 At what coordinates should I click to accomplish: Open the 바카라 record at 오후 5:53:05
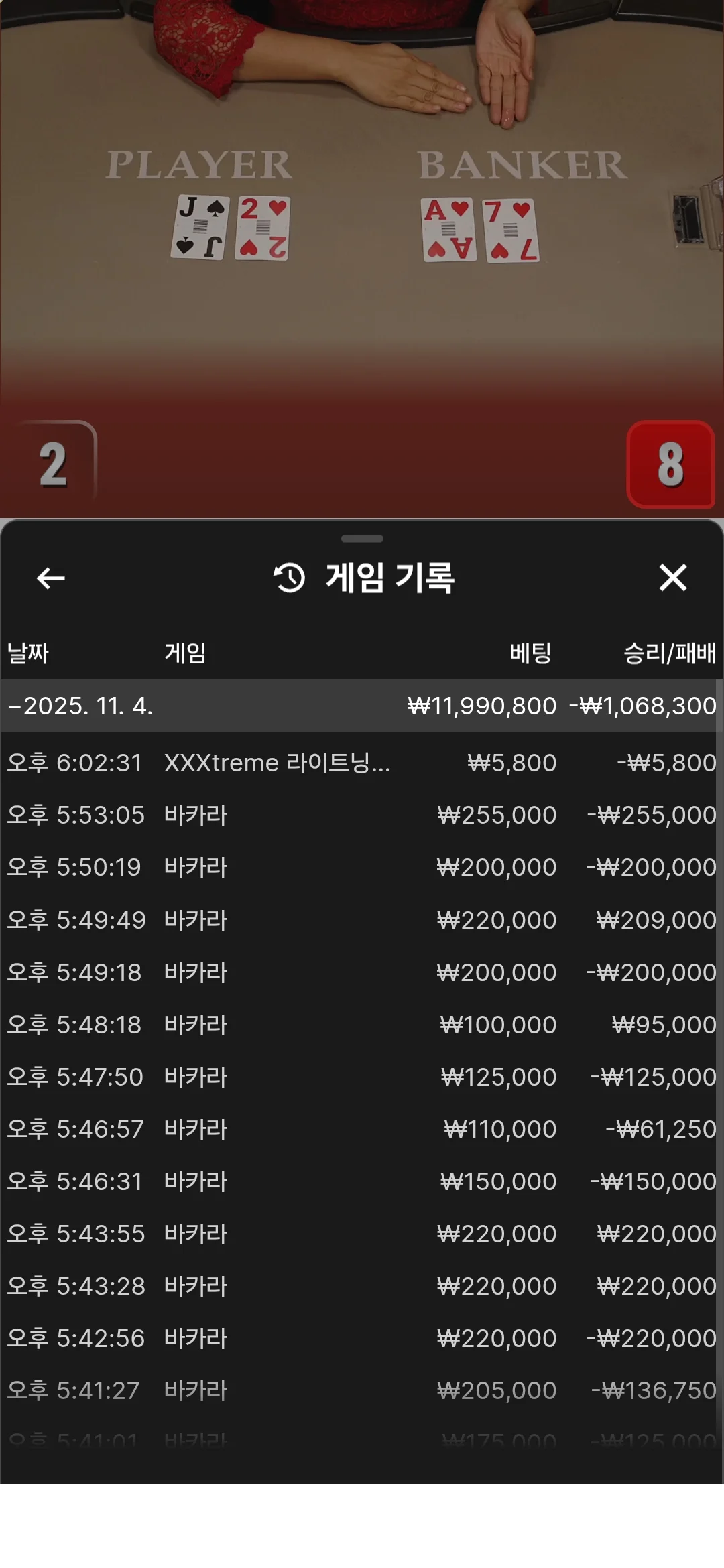(362, 815)
